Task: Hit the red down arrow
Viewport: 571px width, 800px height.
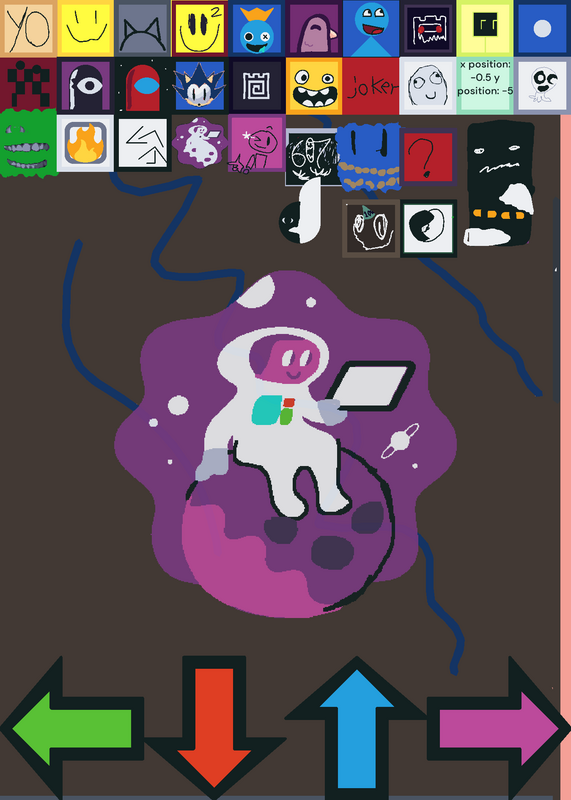Action: [x=214, y=728]
